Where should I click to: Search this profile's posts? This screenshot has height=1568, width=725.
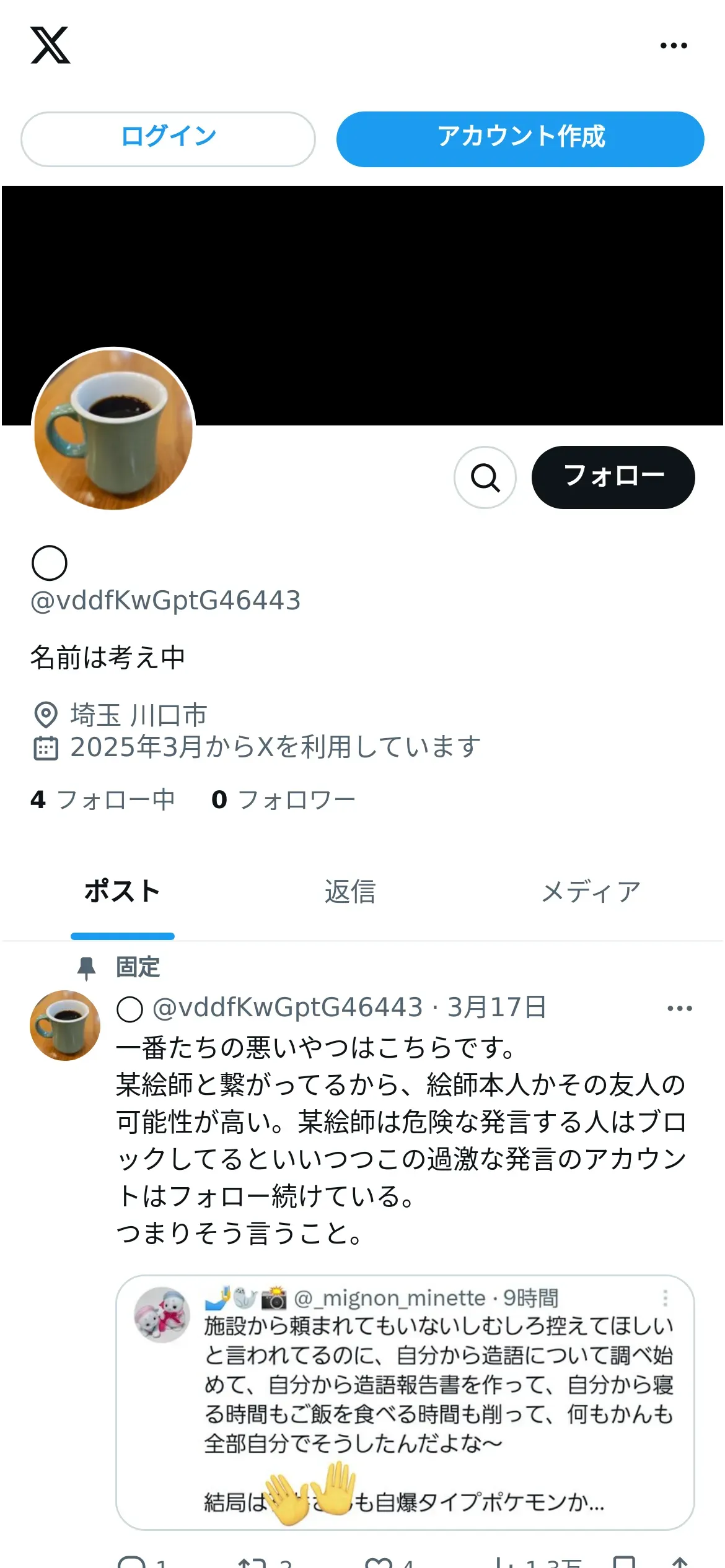coord(485,477)
